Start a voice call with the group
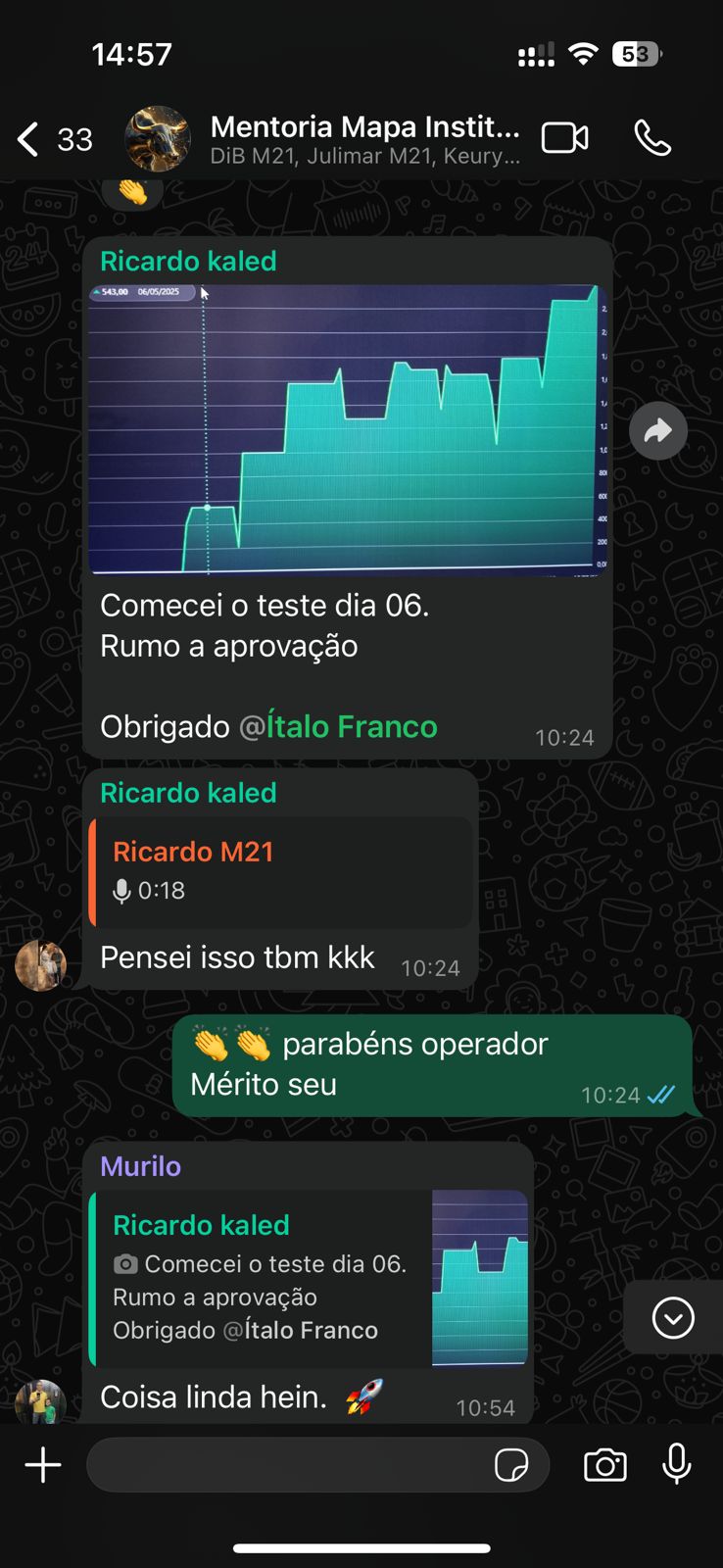The height and width of the screenshot is (1568, 723). point(652,138)
